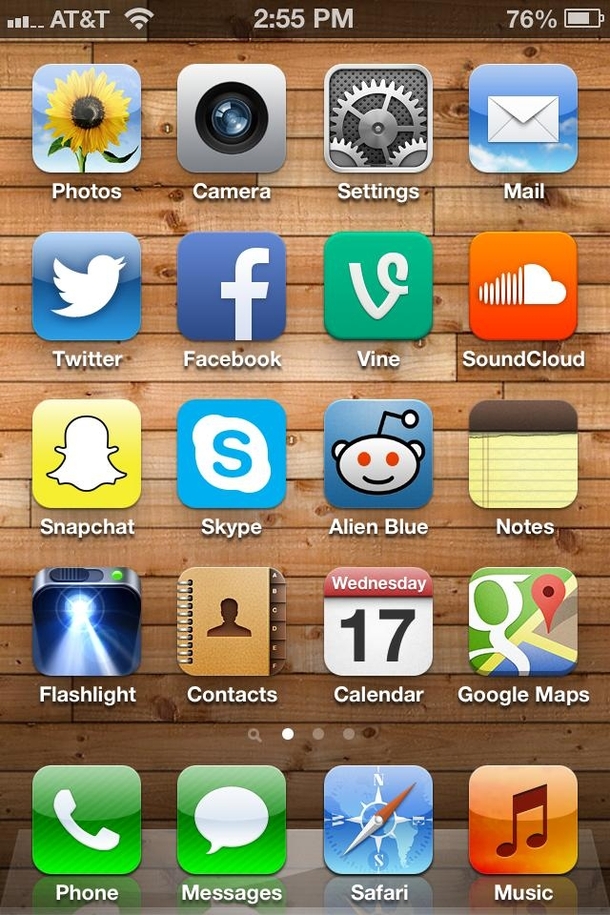
Task: Launch Vine
Action: click(378, 287)
